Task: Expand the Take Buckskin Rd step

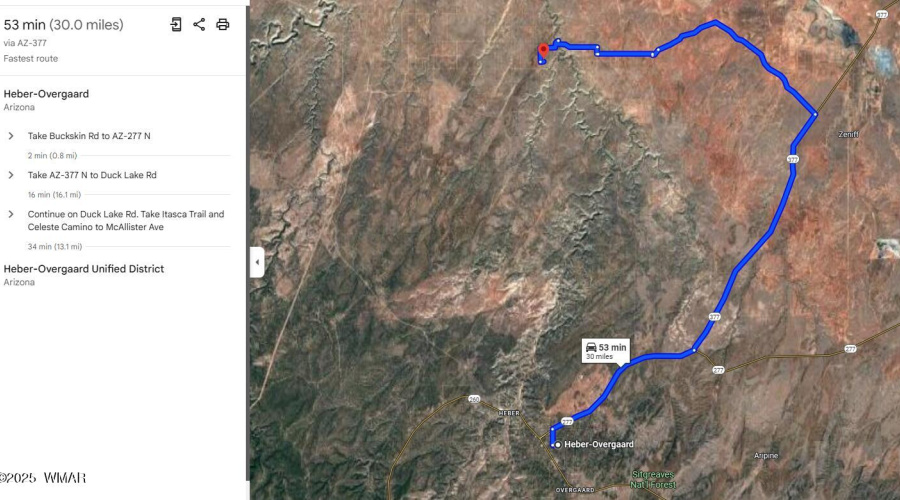Action: [11, 135]
